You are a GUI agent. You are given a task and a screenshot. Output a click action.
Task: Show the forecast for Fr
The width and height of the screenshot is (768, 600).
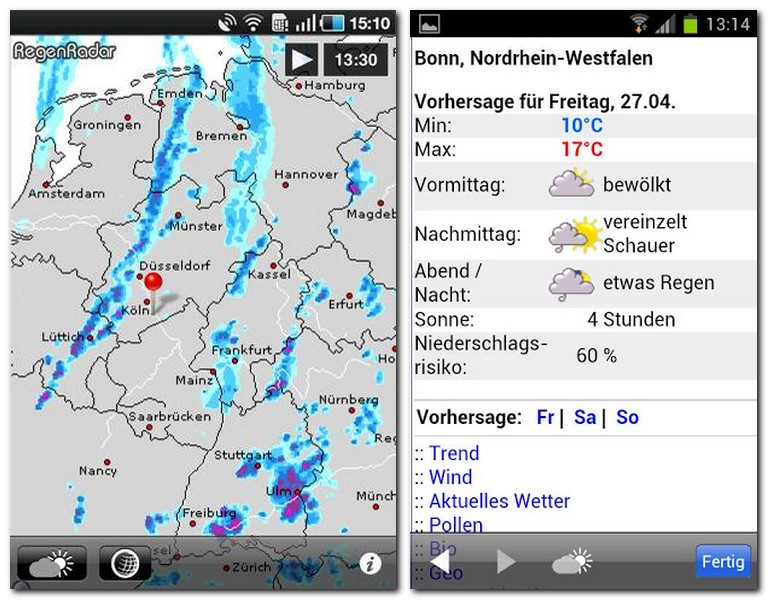[545, 418]
